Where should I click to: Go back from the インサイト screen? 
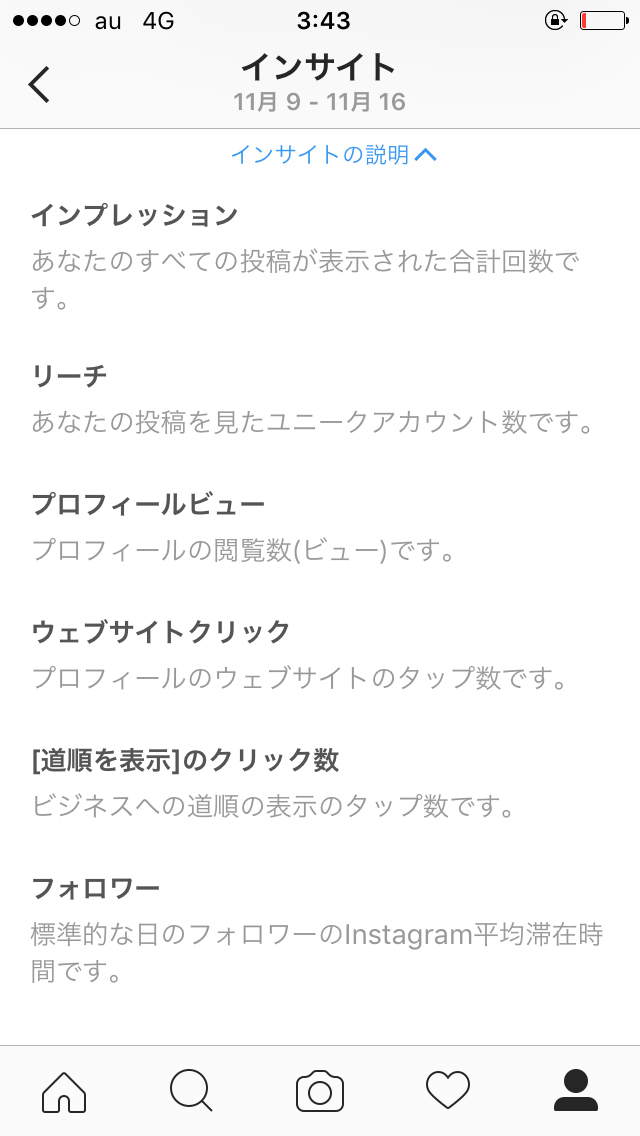39,84
